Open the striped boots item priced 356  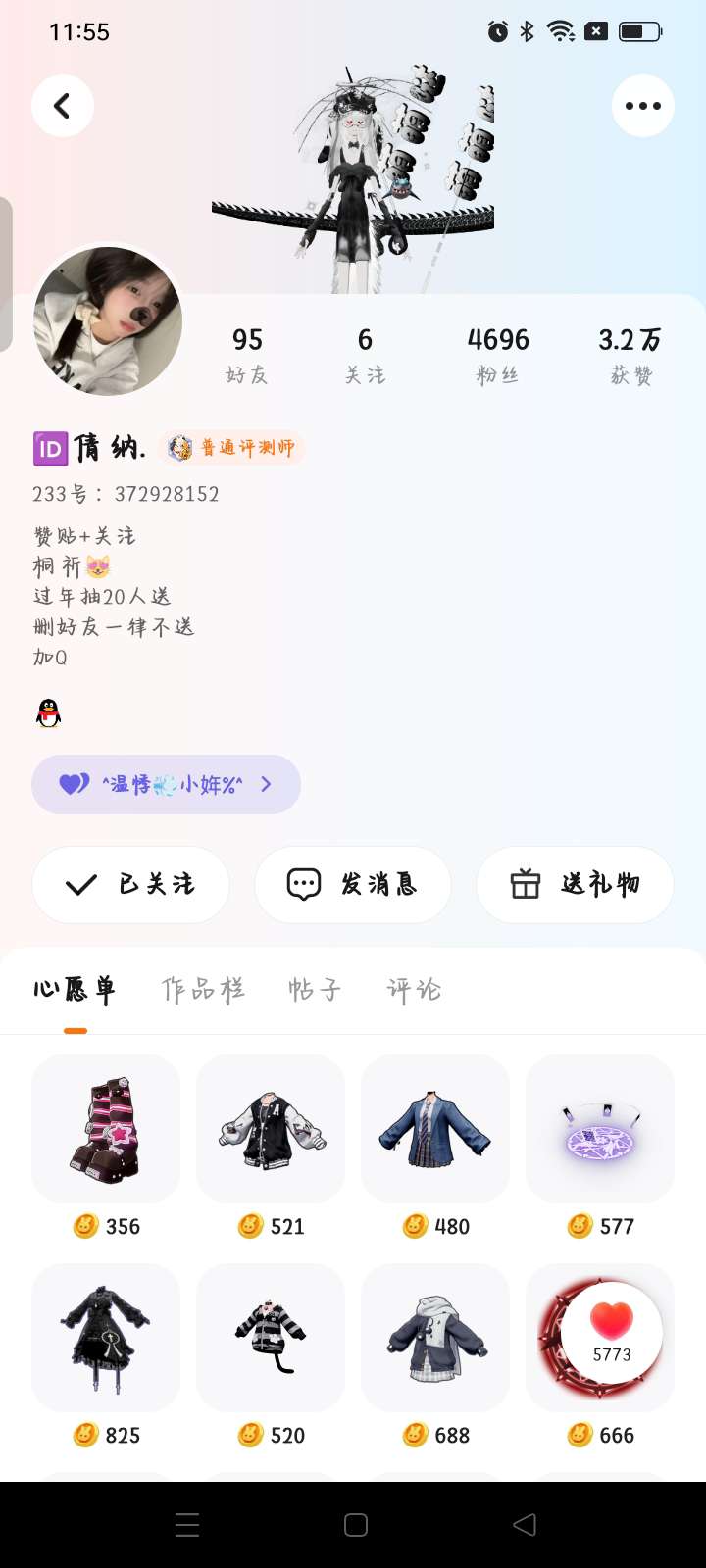click(106, 1129)
